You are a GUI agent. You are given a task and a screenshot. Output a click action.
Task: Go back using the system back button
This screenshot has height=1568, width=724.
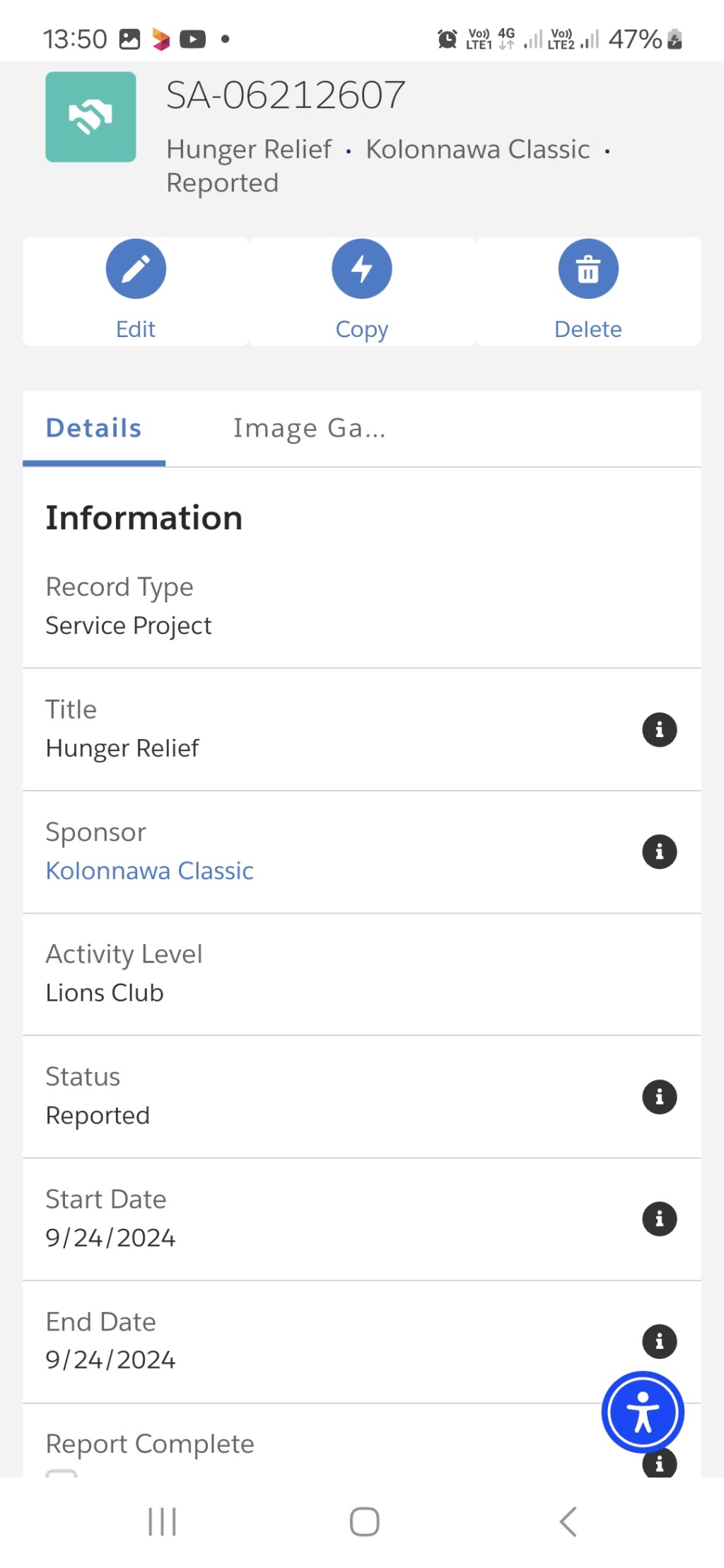tap(568, 1521)
